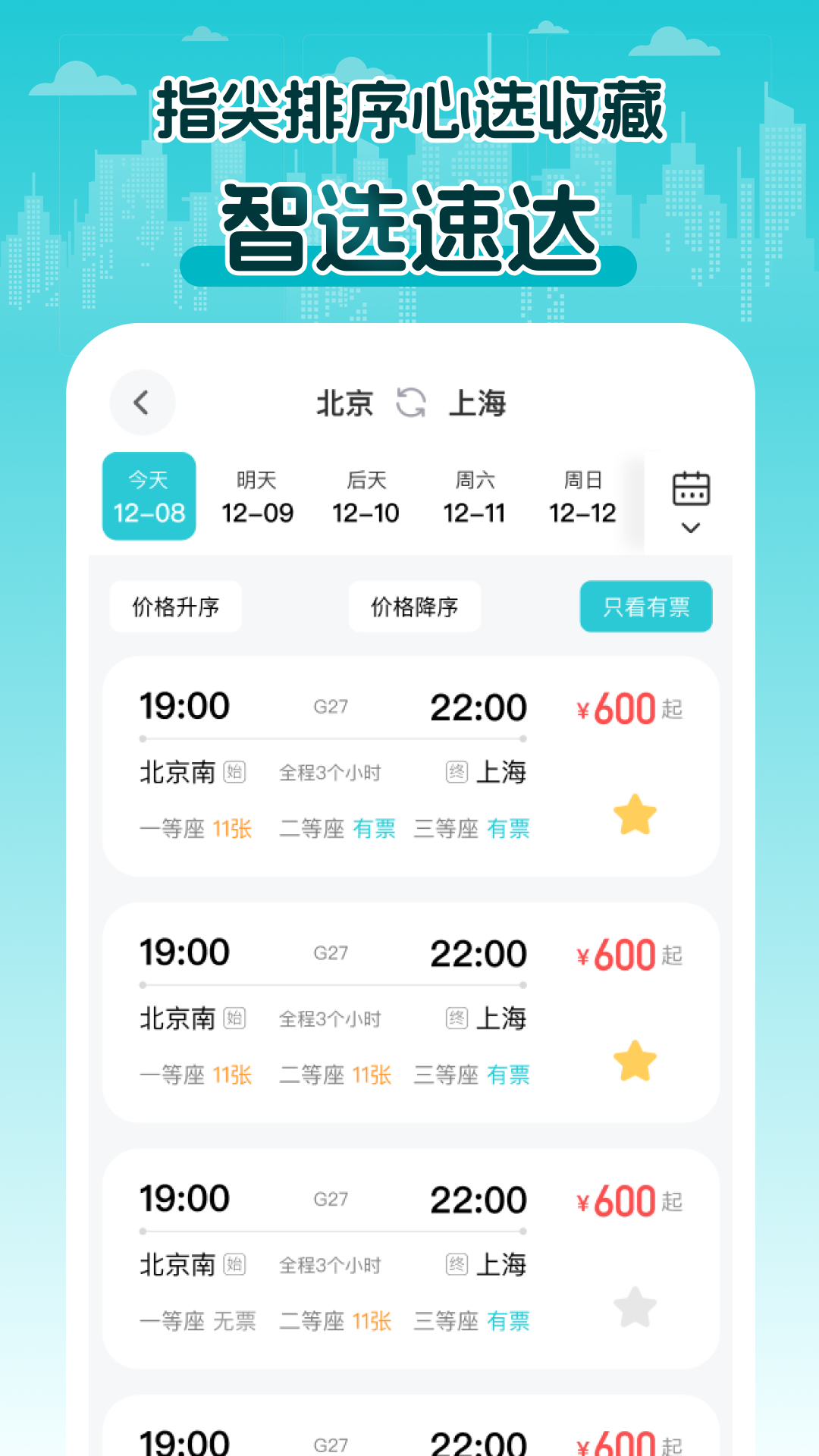Click the back arrow to return

pos(142,403)
